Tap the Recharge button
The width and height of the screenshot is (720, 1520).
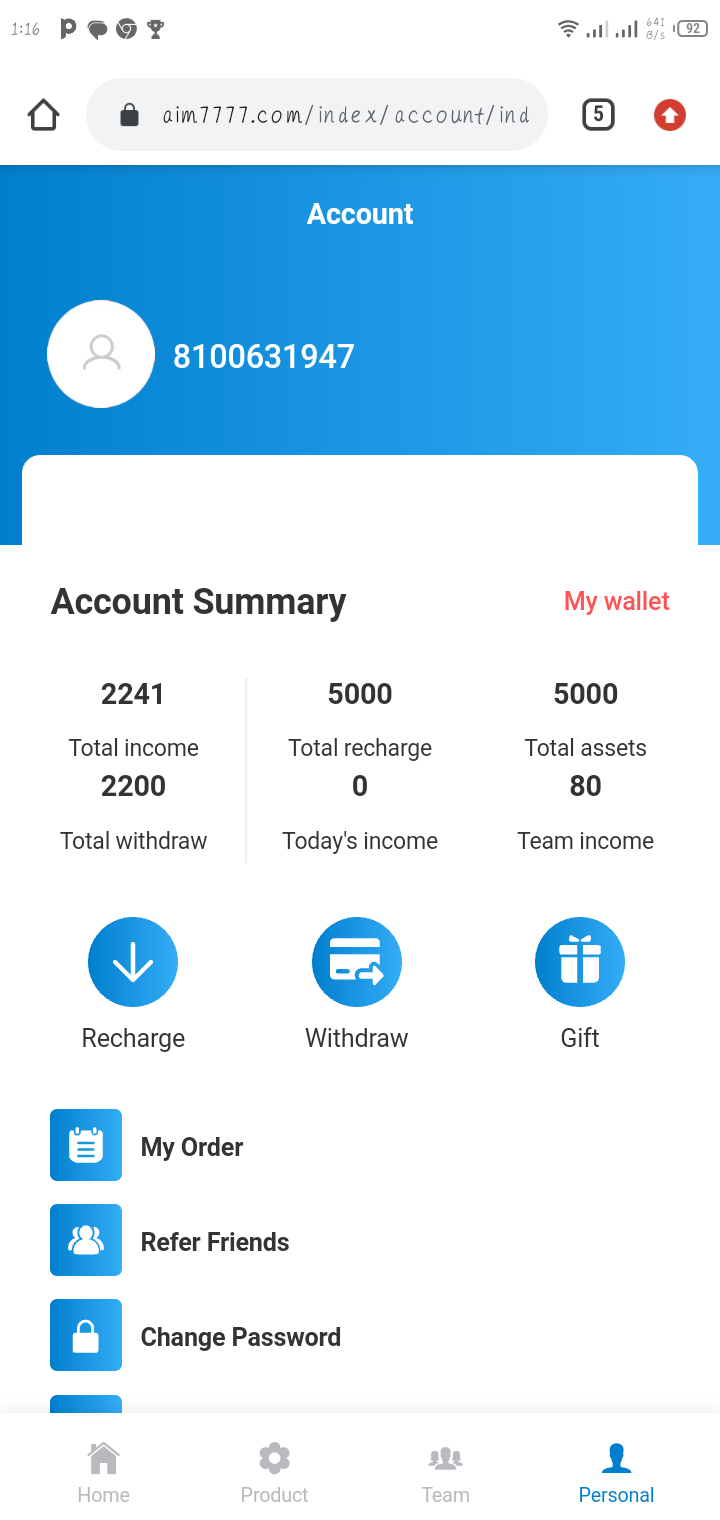(133, 963)
